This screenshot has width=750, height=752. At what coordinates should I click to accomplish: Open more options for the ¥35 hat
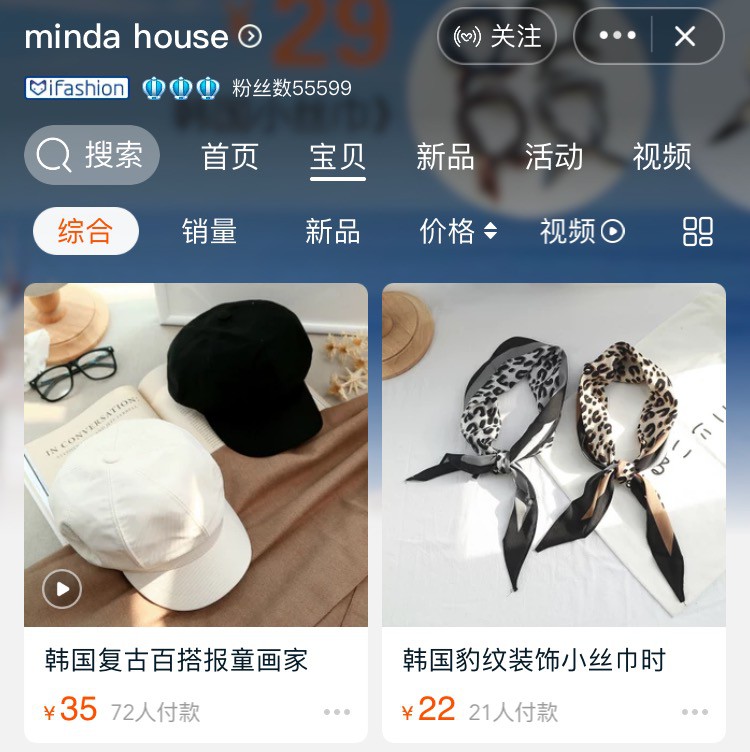pos(337,712)
